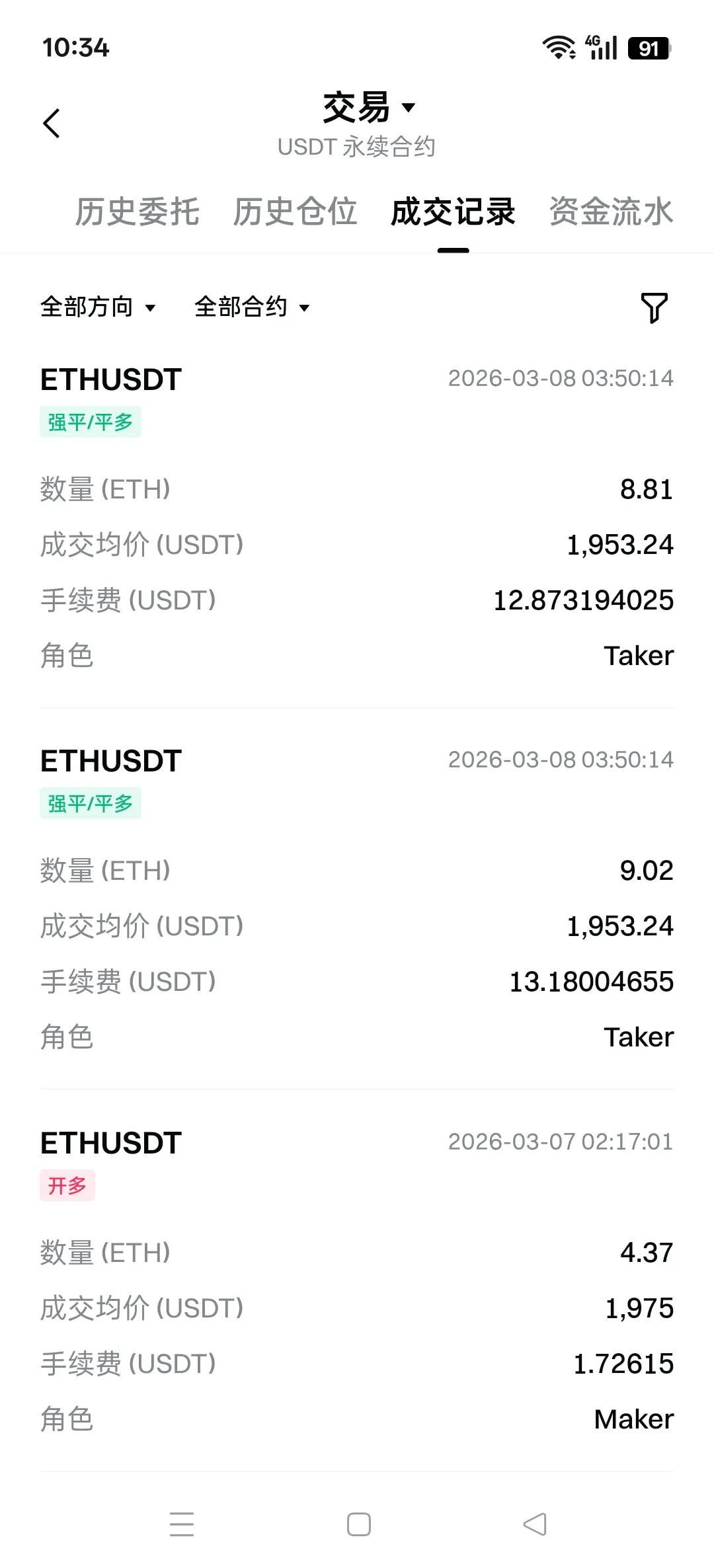Select the 成交记录 tab
The height and width of the screenshot is (1568, 714).
coord(453,212)
